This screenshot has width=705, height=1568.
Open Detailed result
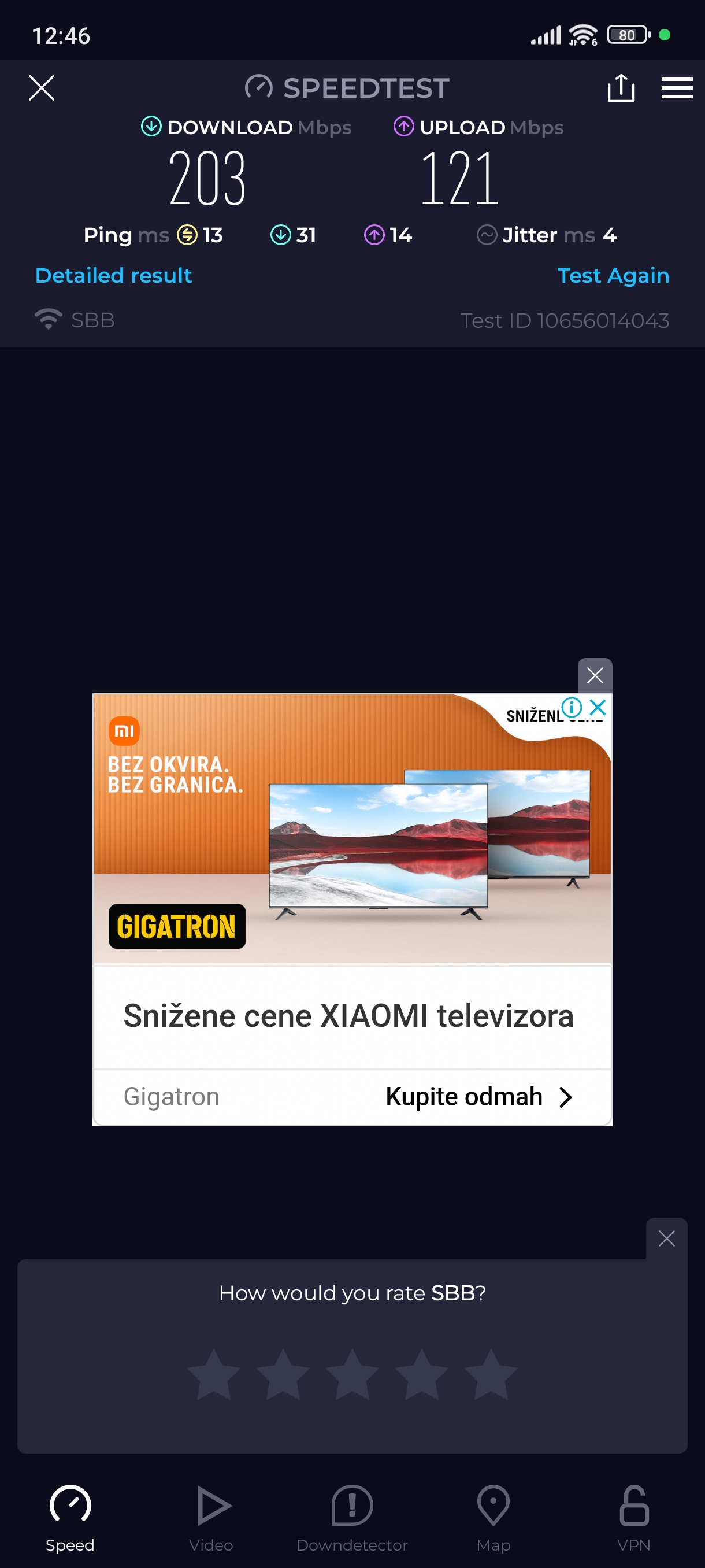coord(113,275)
